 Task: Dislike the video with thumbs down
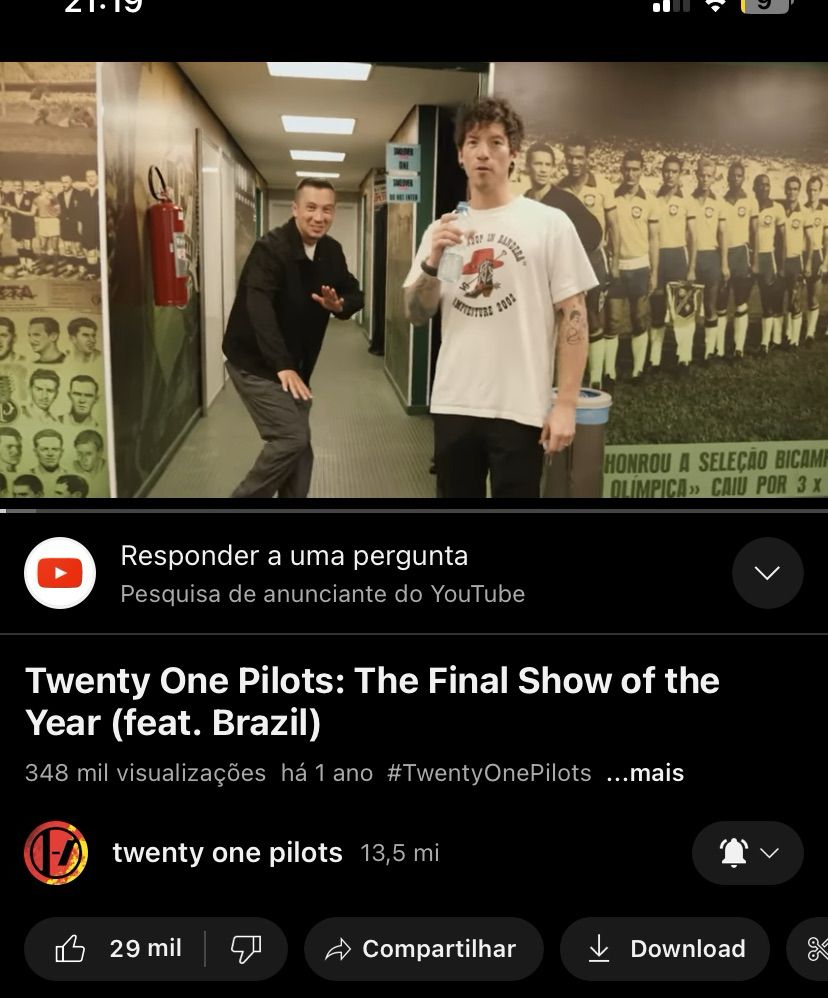[x=246, y=948]
